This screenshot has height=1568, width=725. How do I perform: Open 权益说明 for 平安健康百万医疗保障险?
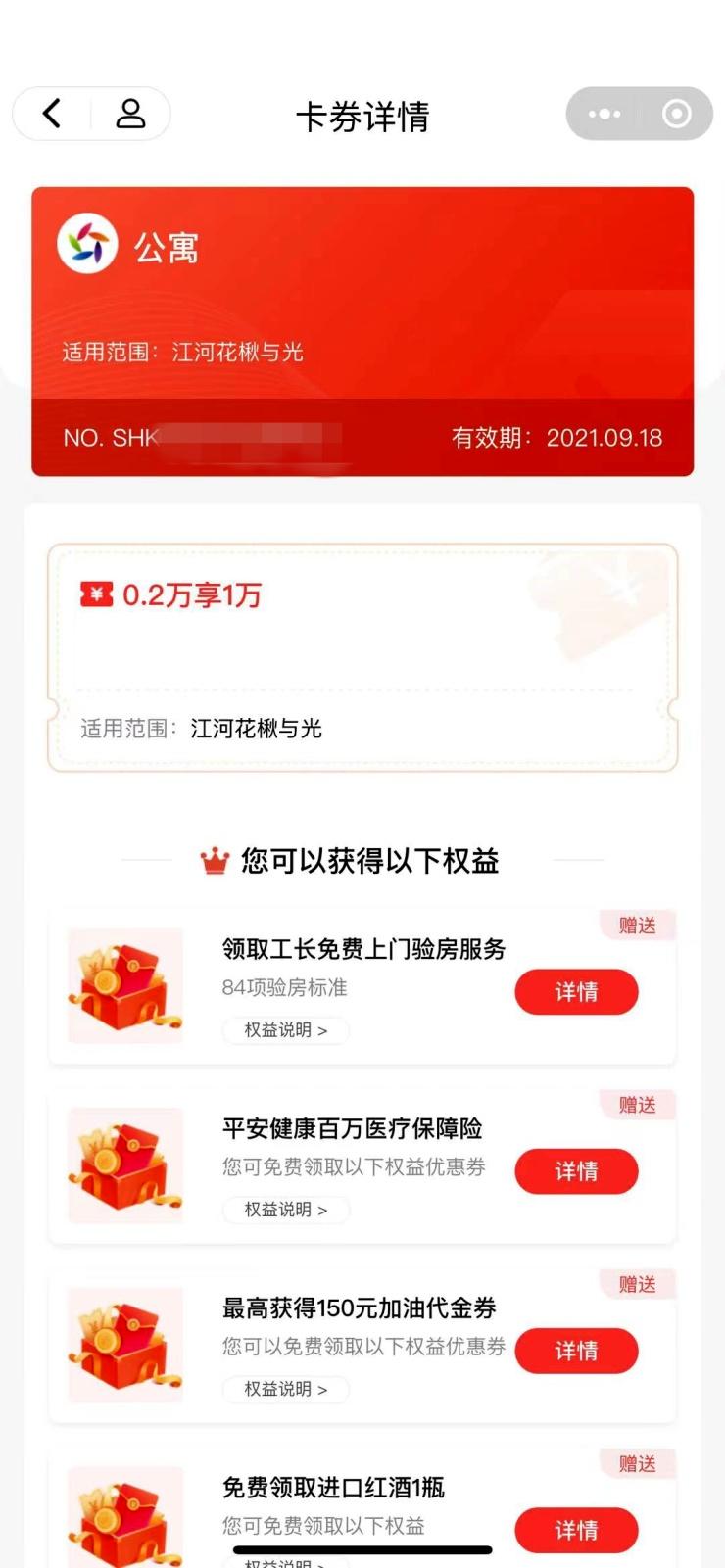point(285,1210)
